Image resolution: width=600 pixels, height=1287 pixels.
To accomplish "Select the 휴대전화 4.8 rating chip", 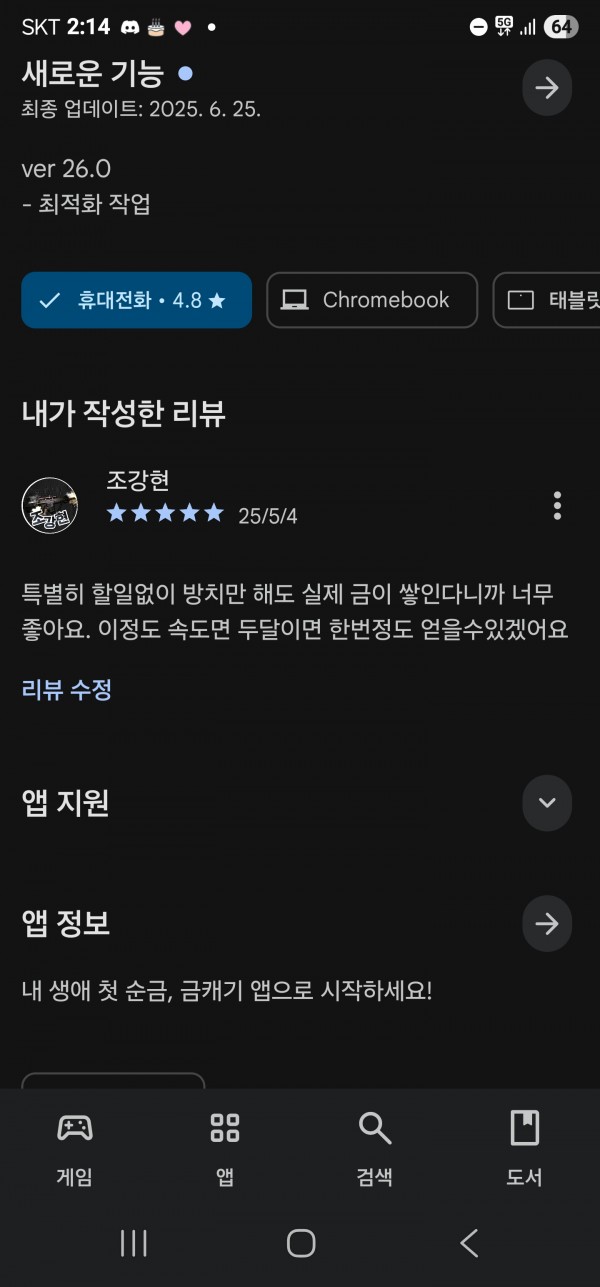I will pos(136,300).
